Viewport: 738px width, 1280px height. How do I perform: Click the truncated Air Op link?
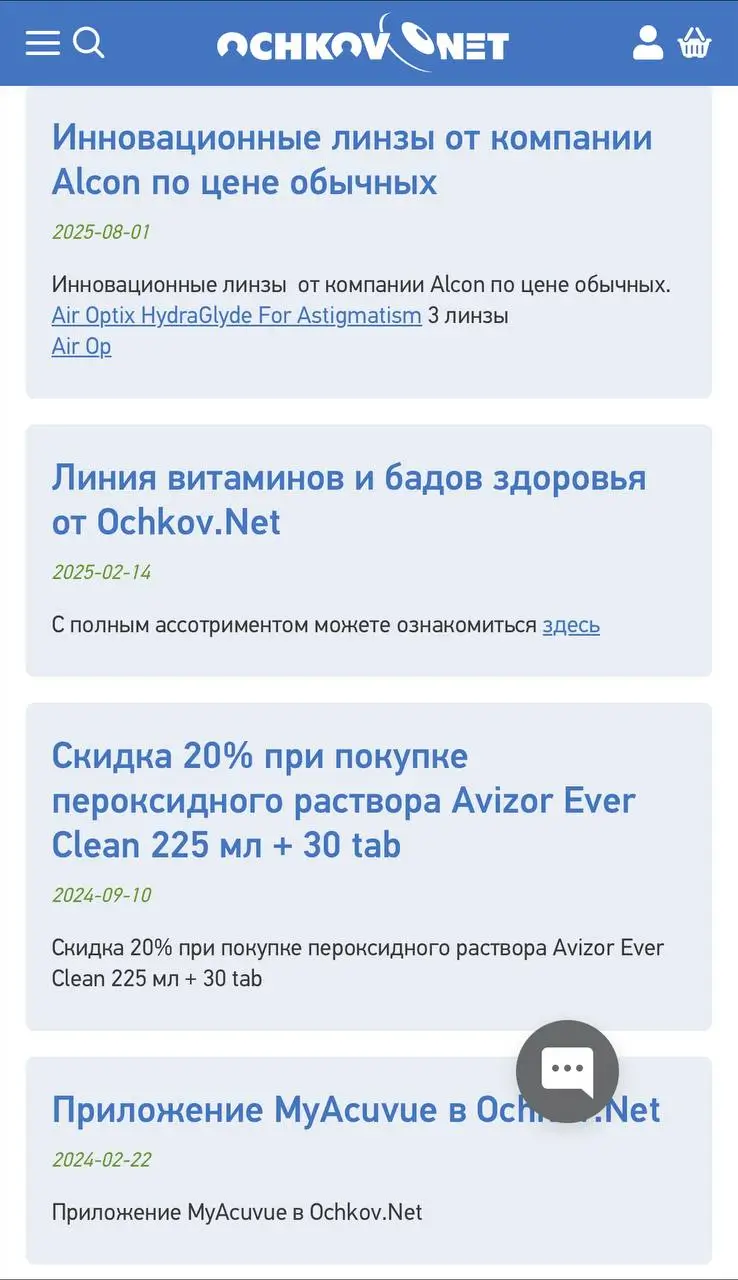click(x=80, y=346)
